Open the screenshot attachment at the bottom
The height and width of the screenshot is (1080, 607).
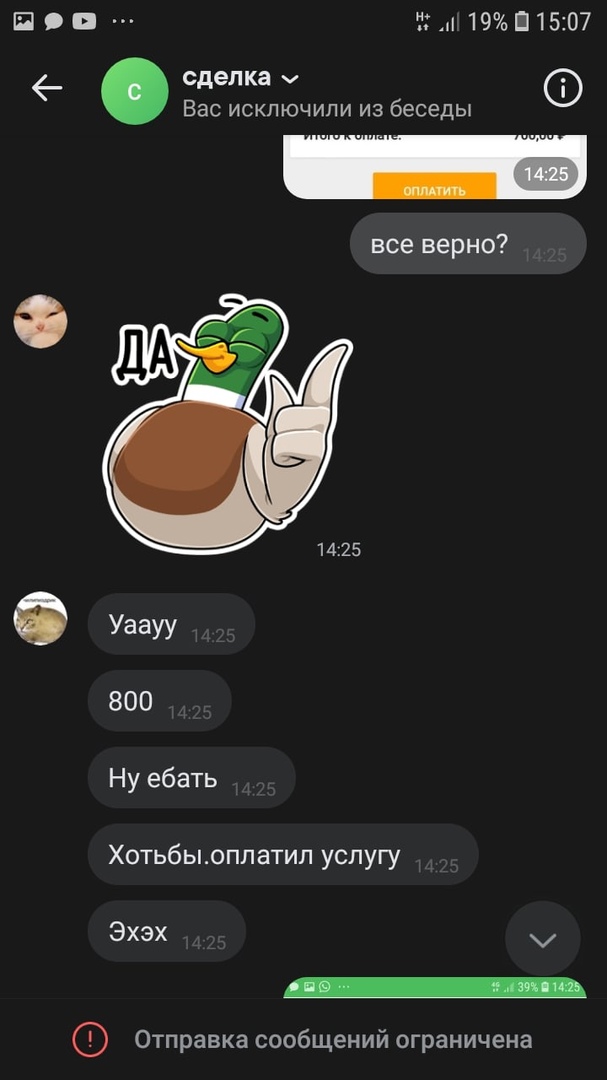pos(433,987)
